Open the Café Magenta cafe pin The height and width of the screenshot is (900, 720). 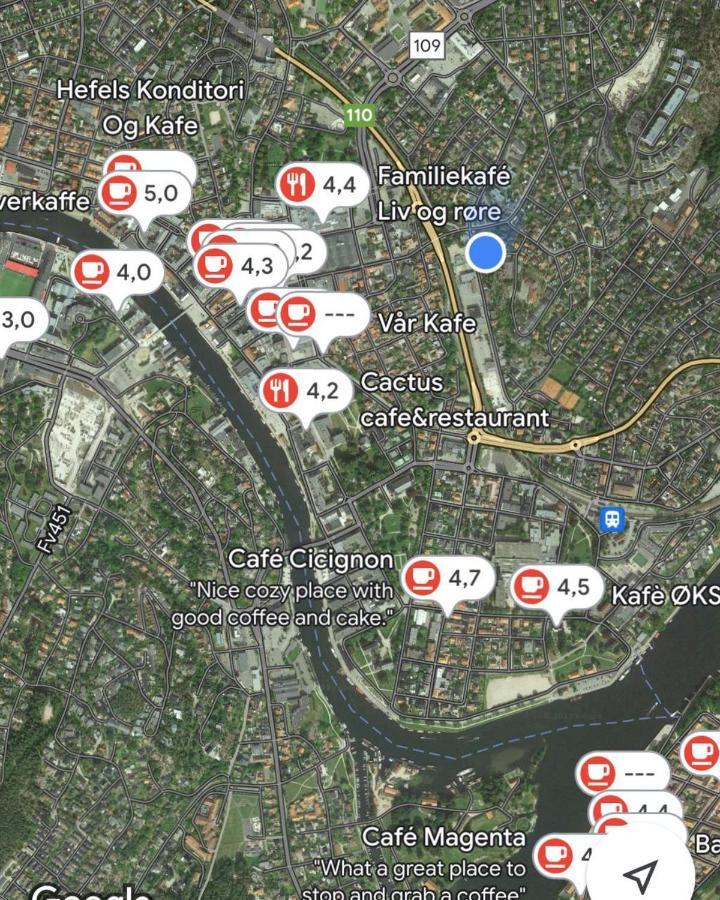(554, 856)
